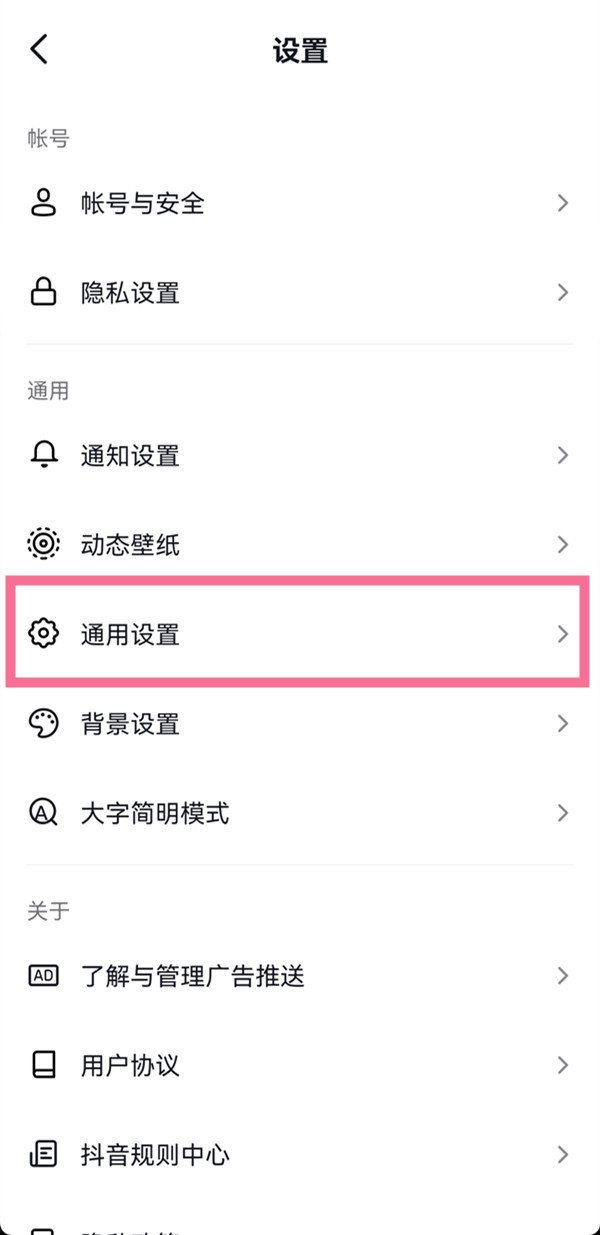Screen dimensions: 600x1235
Task: Open 抖音规则中心
Action: 298,1155
